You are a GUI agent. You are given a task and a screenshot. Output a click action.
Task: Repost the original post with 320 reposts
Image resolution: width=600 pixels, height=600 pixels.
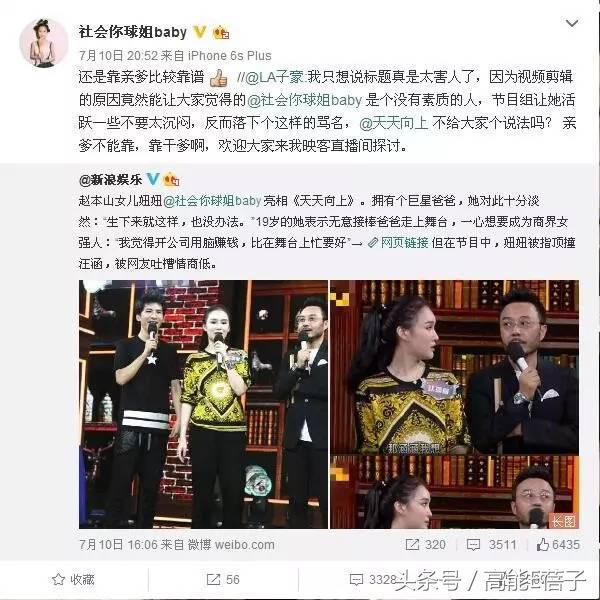pyautogui.click(x=426, y=545)
